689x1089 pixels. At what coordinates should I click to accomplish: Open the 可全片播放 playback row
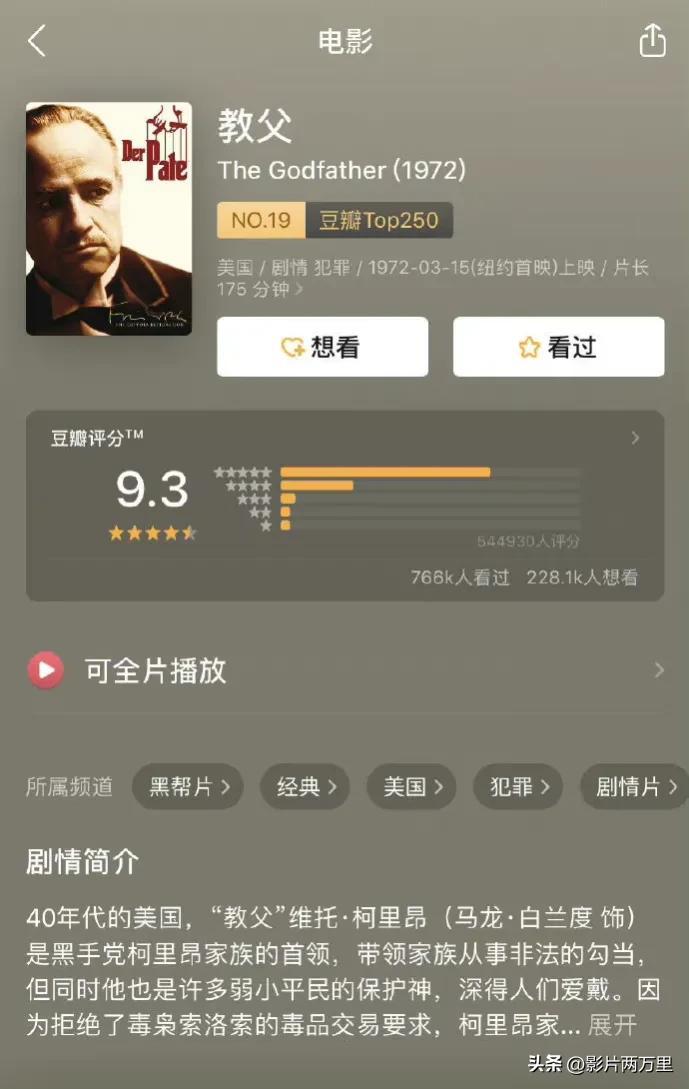344,670
